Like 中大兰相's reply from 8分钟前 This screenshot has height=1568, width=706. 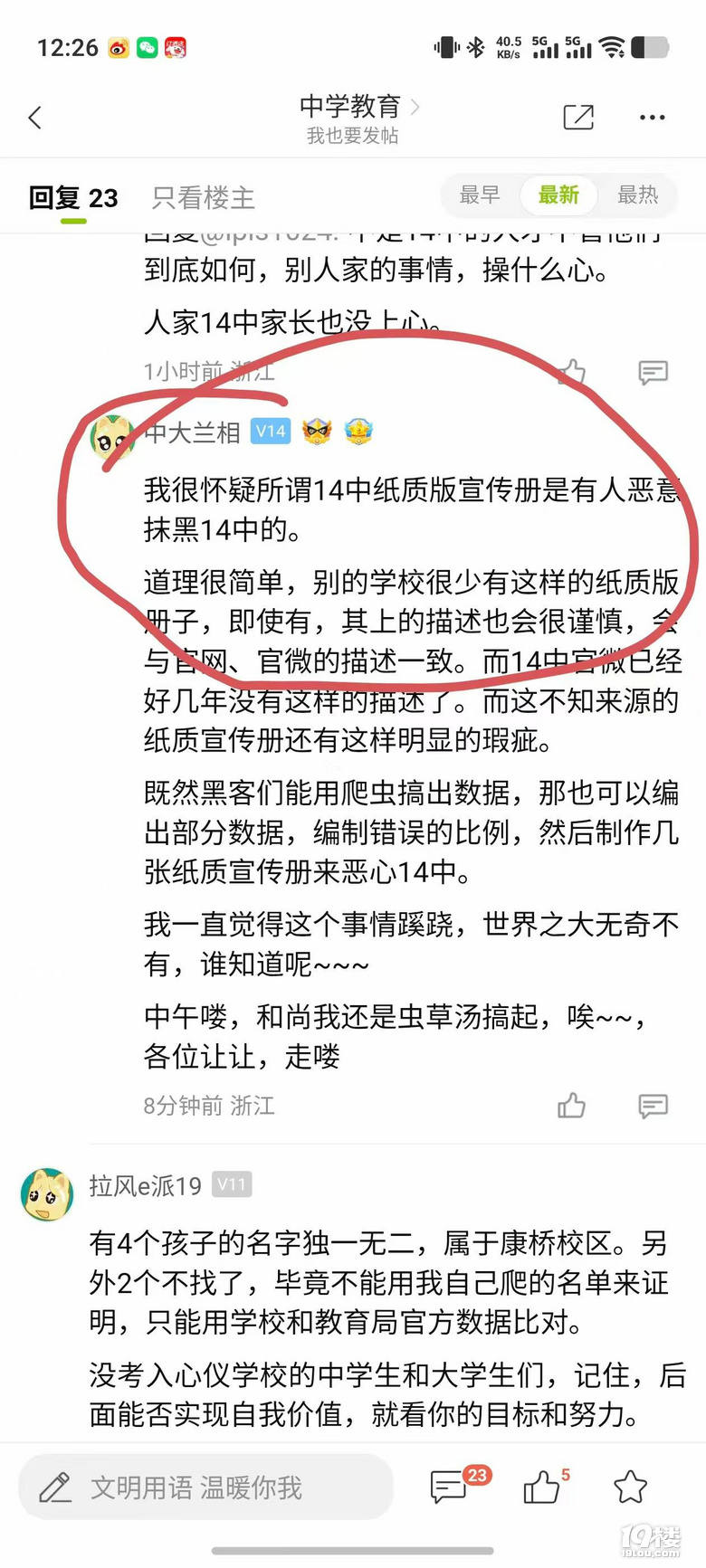coord(571,1105)
